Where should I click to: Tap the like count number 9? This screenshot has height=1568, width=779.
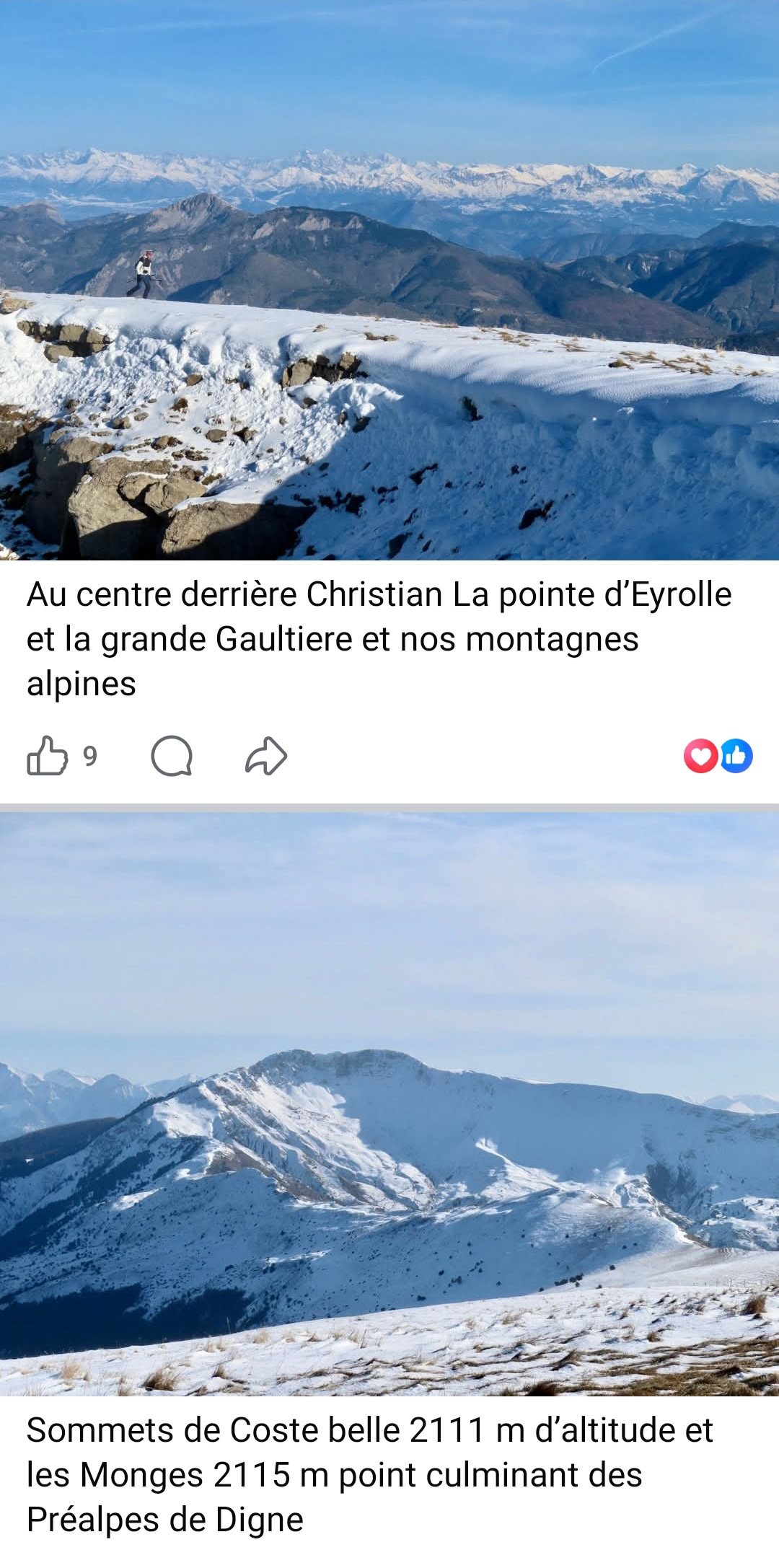[89, 757]
